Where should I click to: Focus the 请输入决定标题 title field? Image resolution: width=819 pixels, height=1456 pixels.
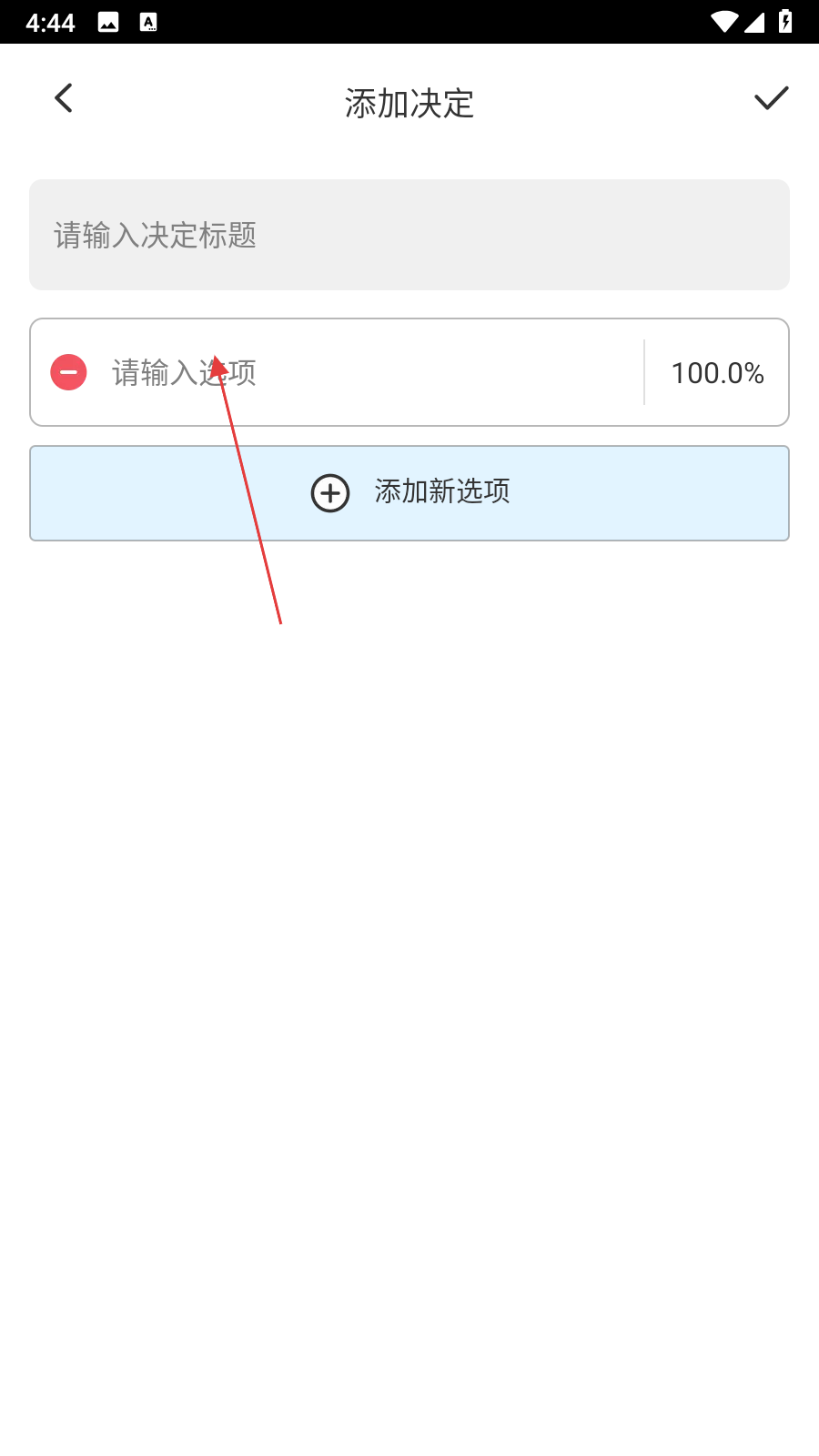[409, 235]
